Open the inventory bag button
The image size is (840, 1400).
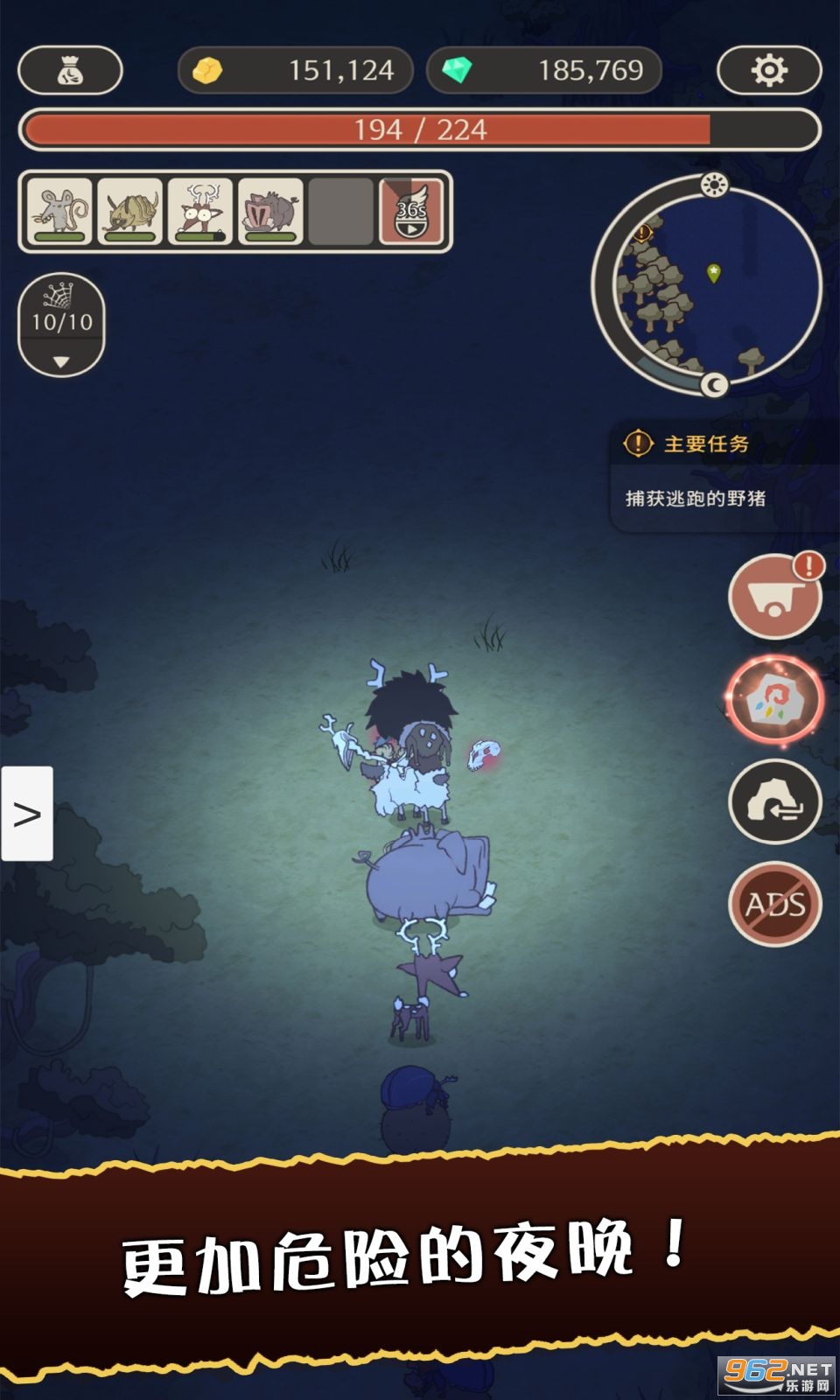pos(70,70)
